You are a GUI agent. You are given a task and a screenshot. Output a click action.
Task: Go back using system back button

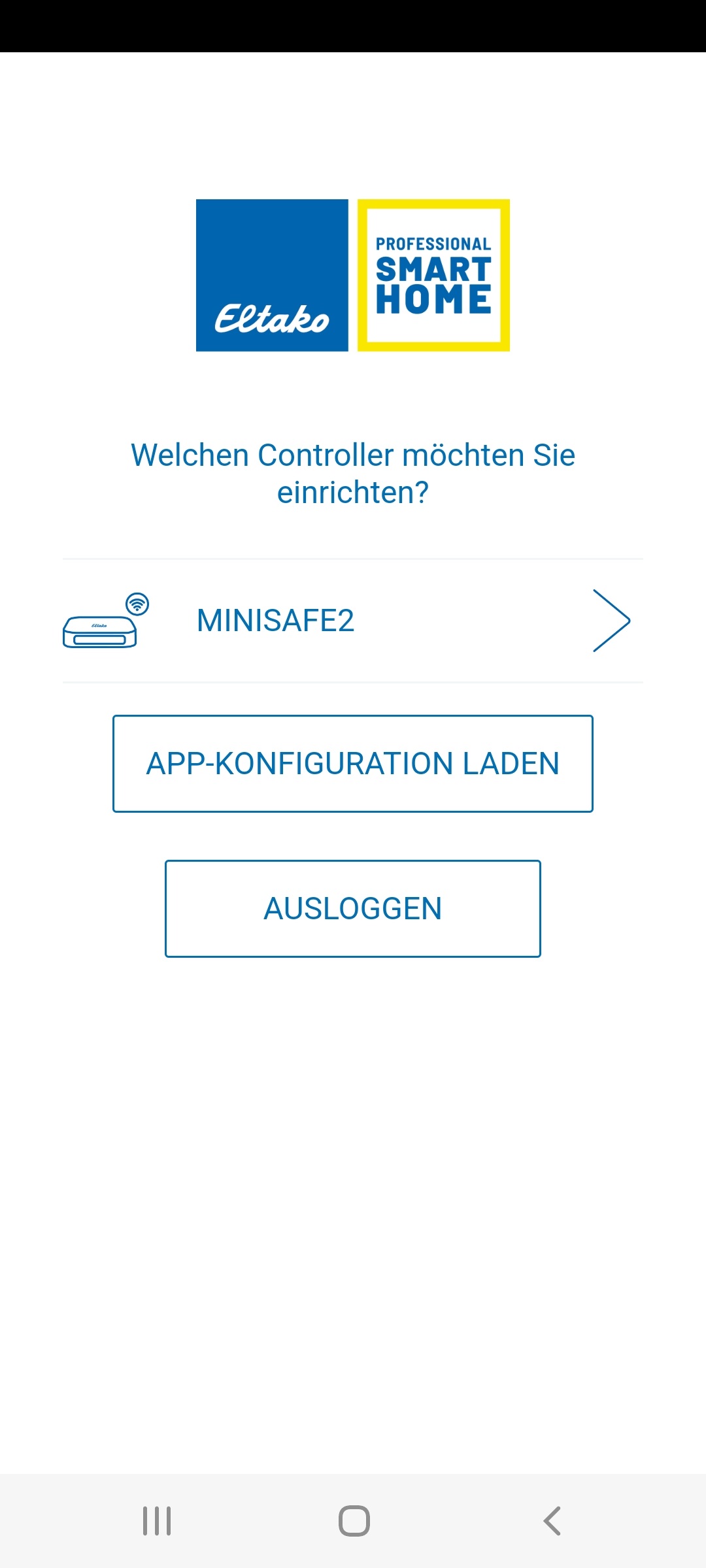[x=552, y=1521]
